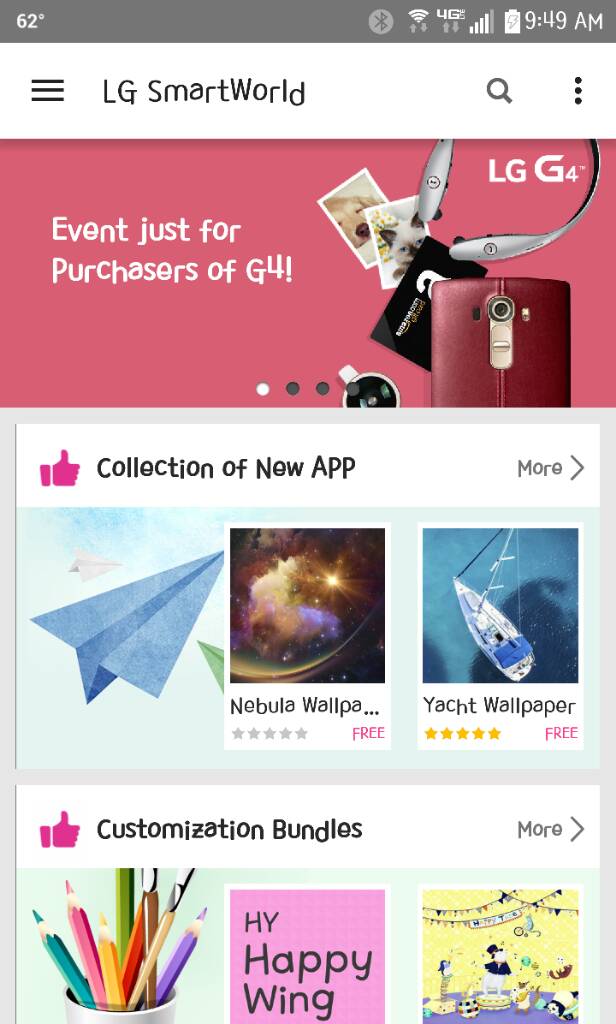Open the yellow party animals bundle

click(x=500, y=955)
